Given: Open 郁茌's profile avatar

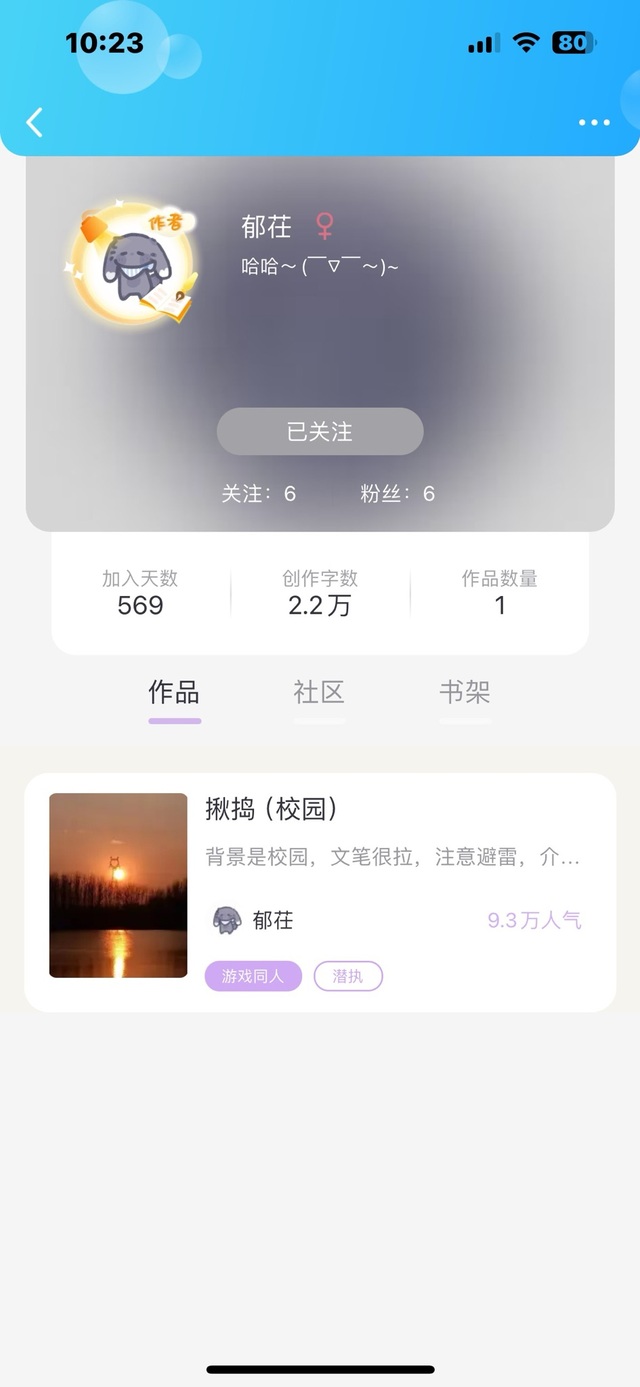Looking at the screenshot, I should click(134, 262).
